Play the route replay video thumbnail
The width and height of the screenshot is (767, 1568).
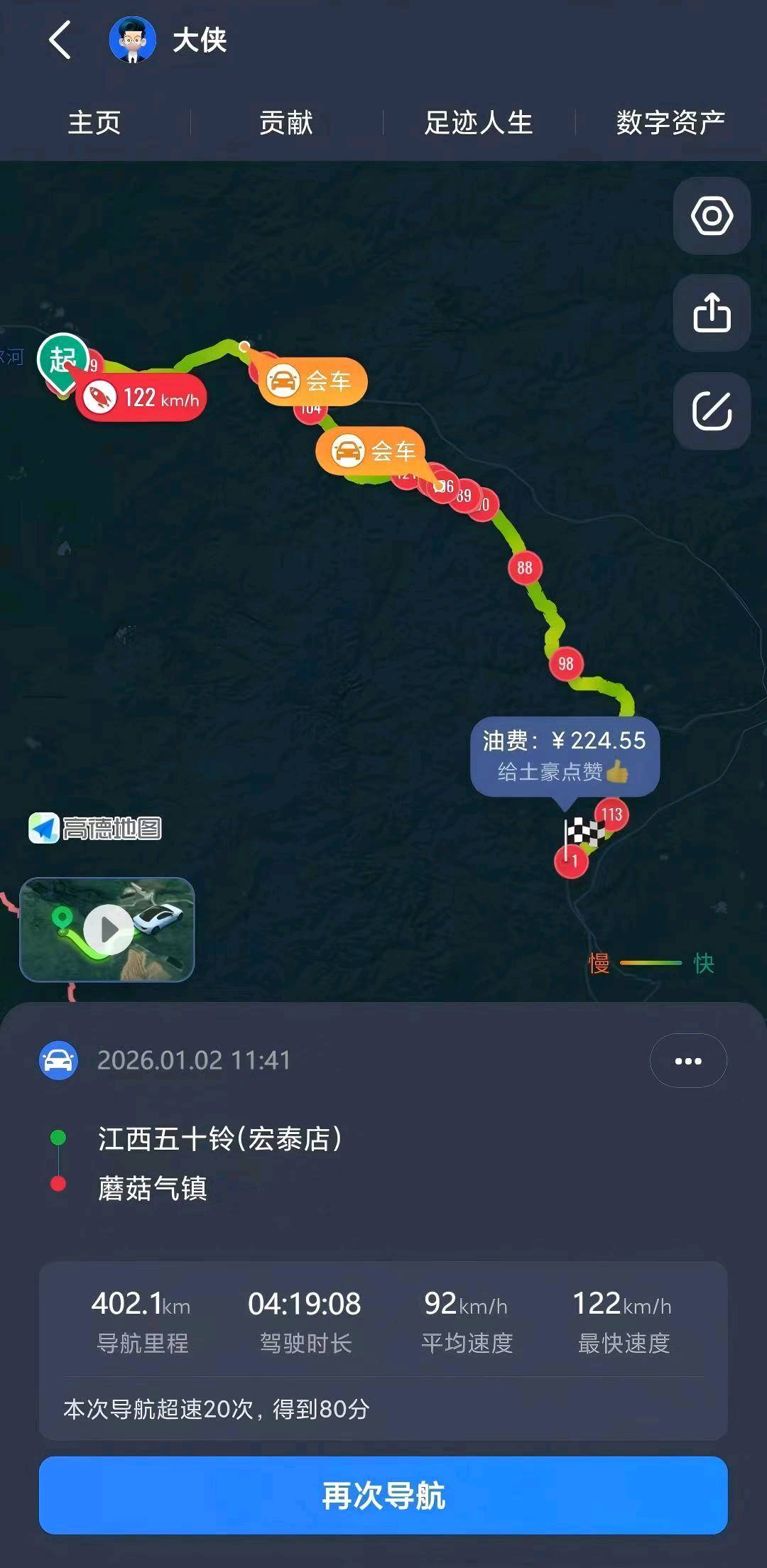coord(107,929)
